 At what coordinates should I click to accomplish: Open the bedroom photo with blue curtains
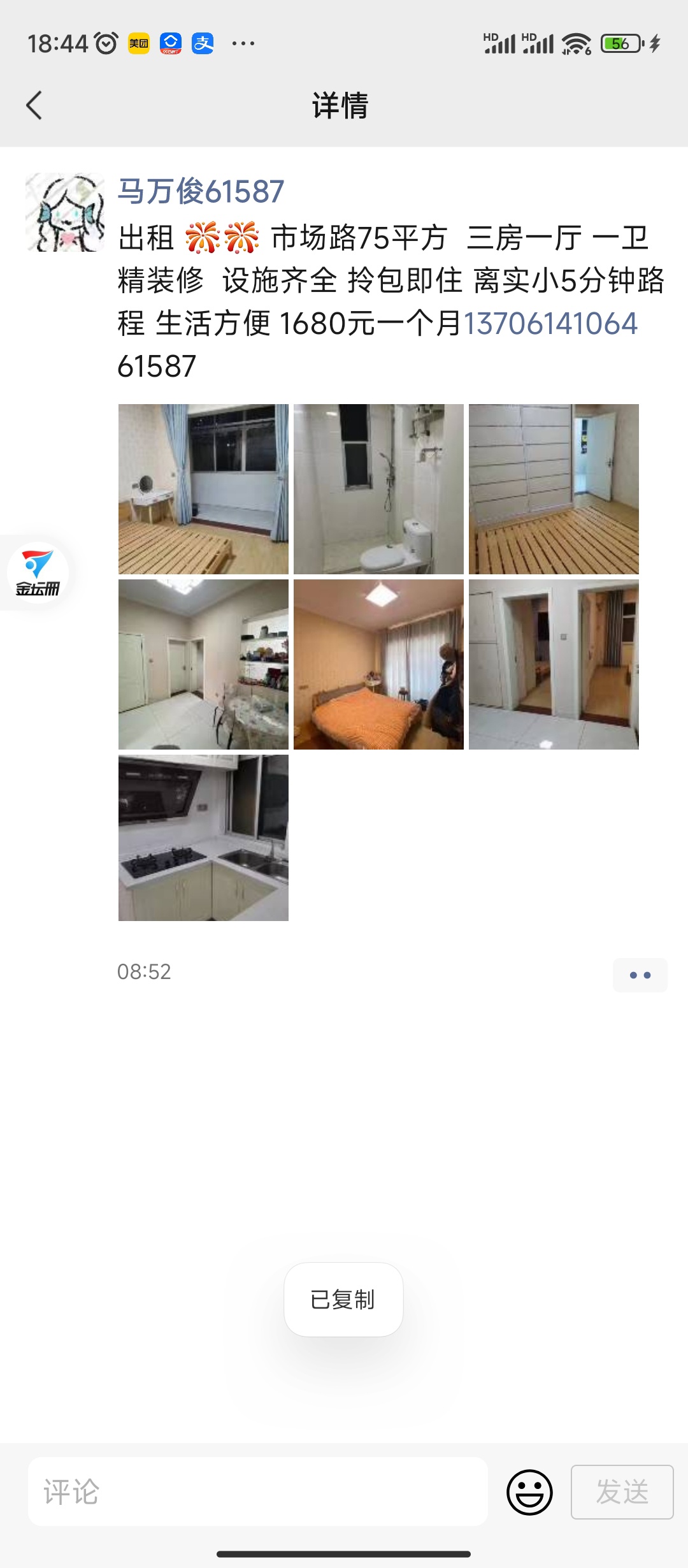pos(203,489)
